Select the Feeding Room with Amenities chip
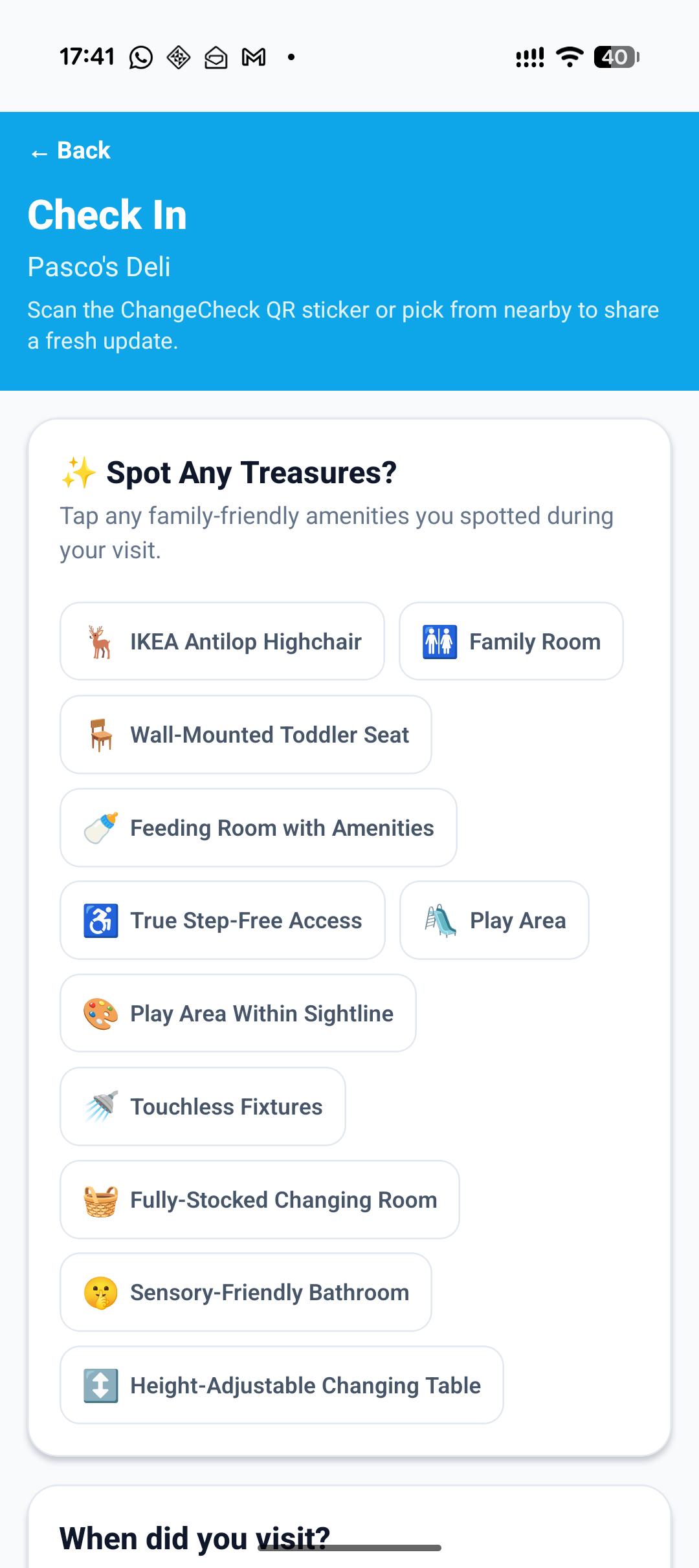The width and height of the screenshot is (699, 1568). click(x=258, y=828)
